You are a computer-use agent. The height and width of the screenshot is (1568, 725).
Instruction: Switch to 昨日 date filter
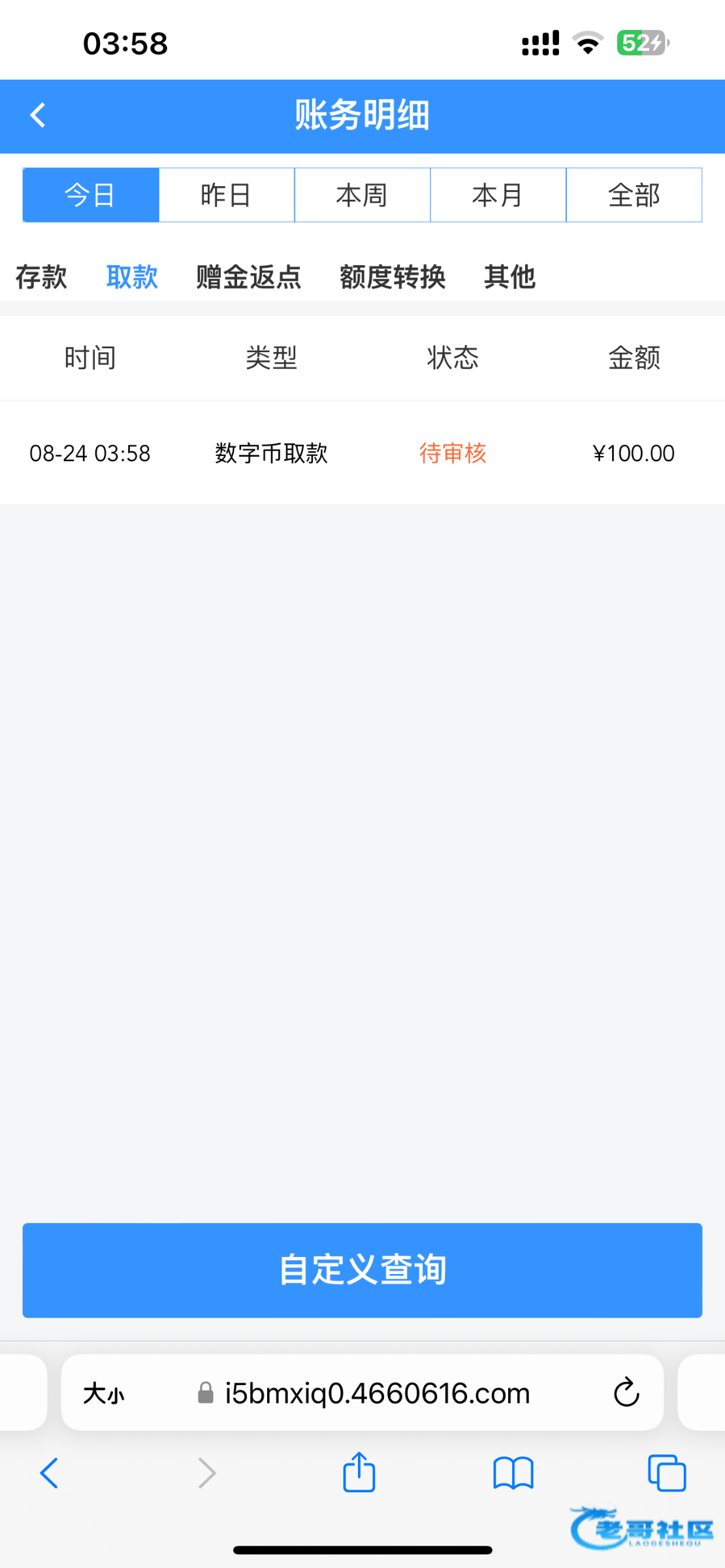coord(226,195)
